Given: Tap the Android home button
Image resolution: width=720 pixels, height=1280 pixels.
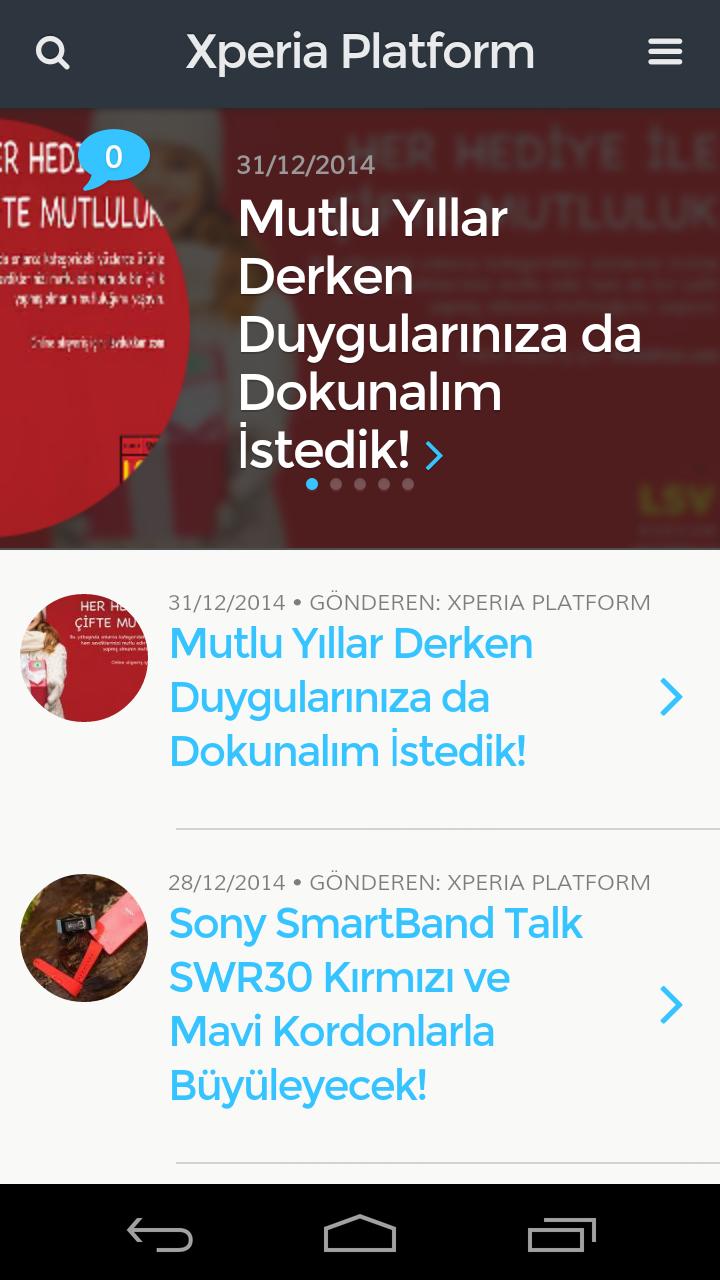Looking at the screenshot, I should 360,1236.
